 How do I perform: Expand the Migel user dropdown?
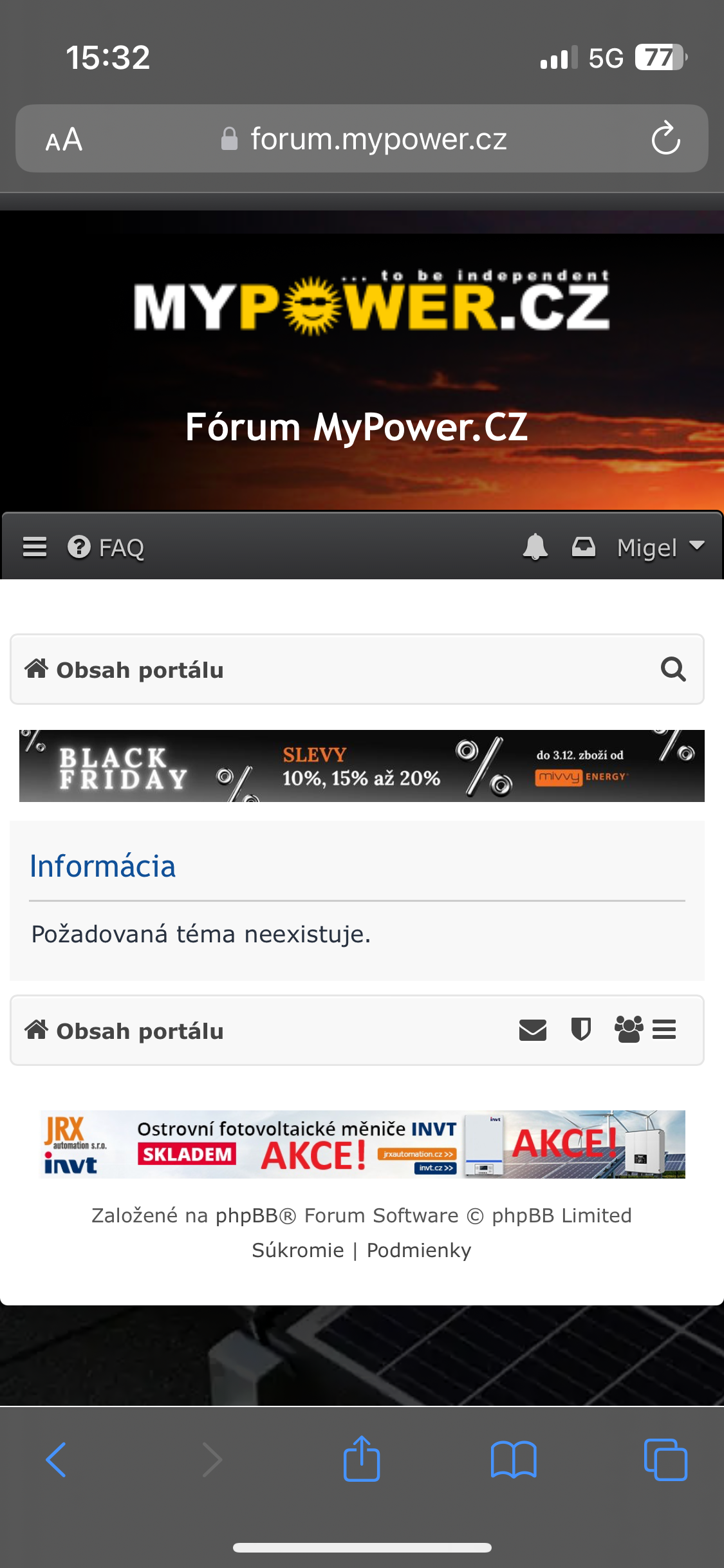pyautogui.click(x=660, y=548)
